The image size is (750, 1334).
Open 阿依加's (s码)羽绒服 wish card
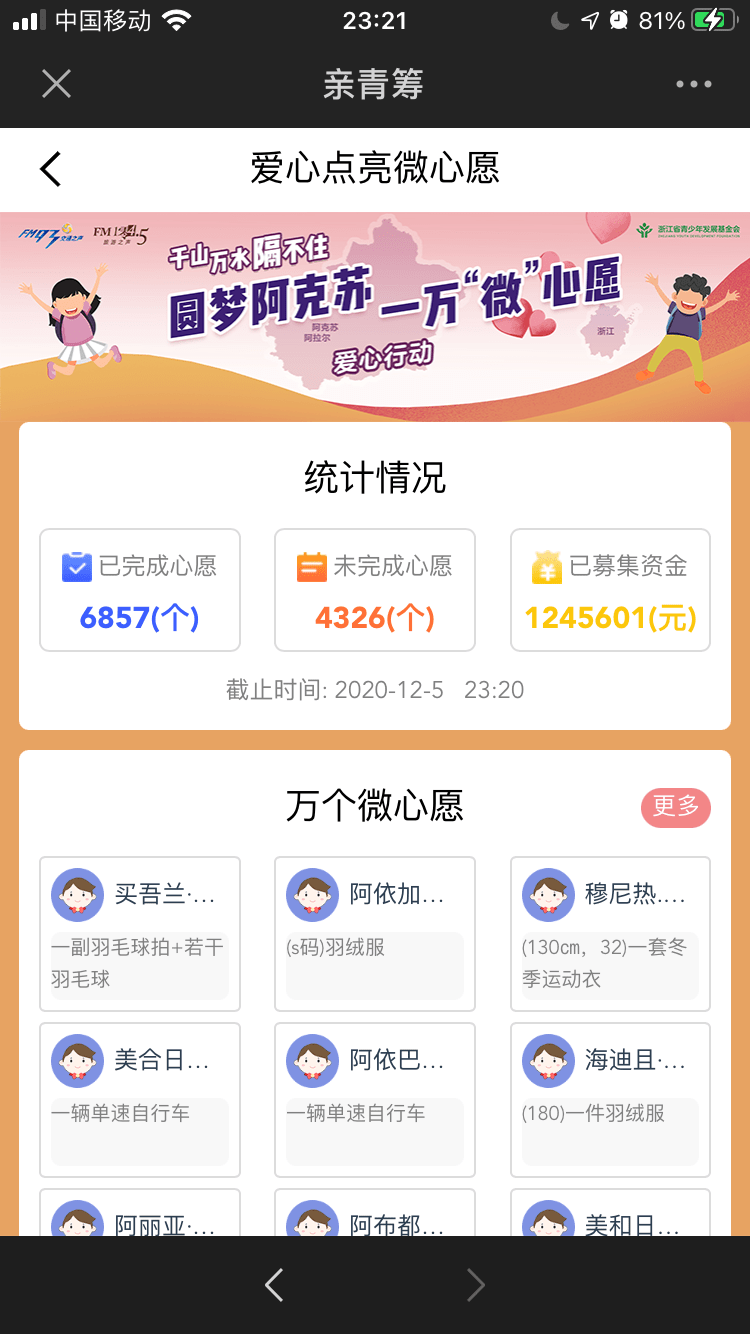[375, 934]
